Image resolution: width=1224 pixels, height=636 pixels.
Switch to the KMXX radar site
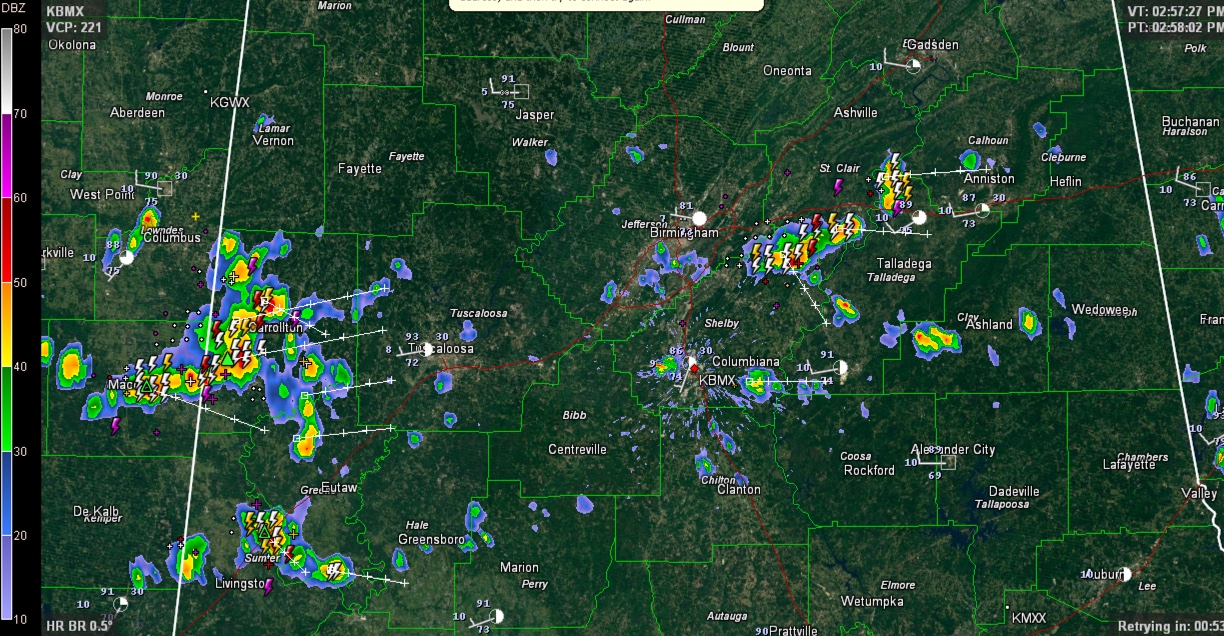click(1008, 608)
